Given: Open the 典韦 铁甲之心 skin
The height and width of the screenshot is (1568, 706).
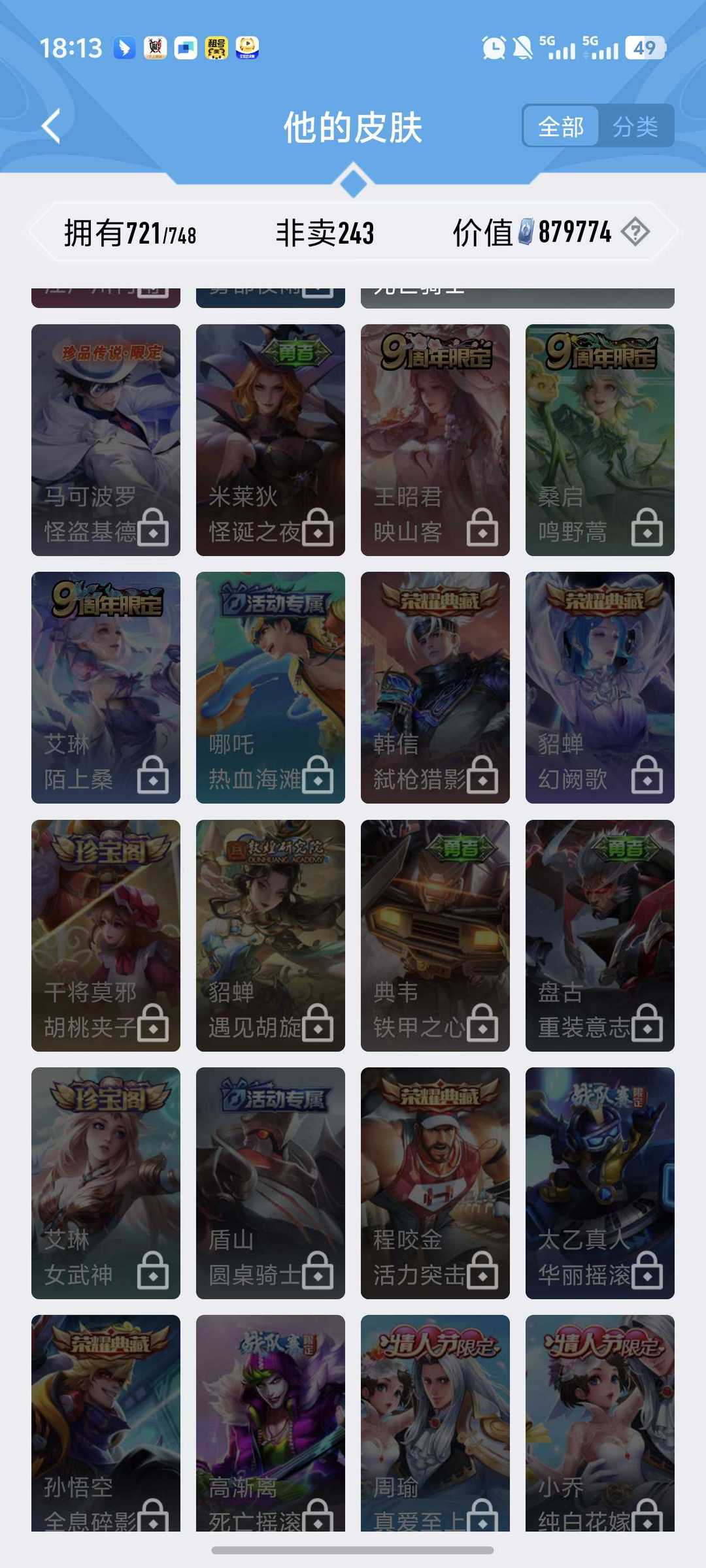Looking at the screenshot, I should pyautogui.click(x=435, y=935).
